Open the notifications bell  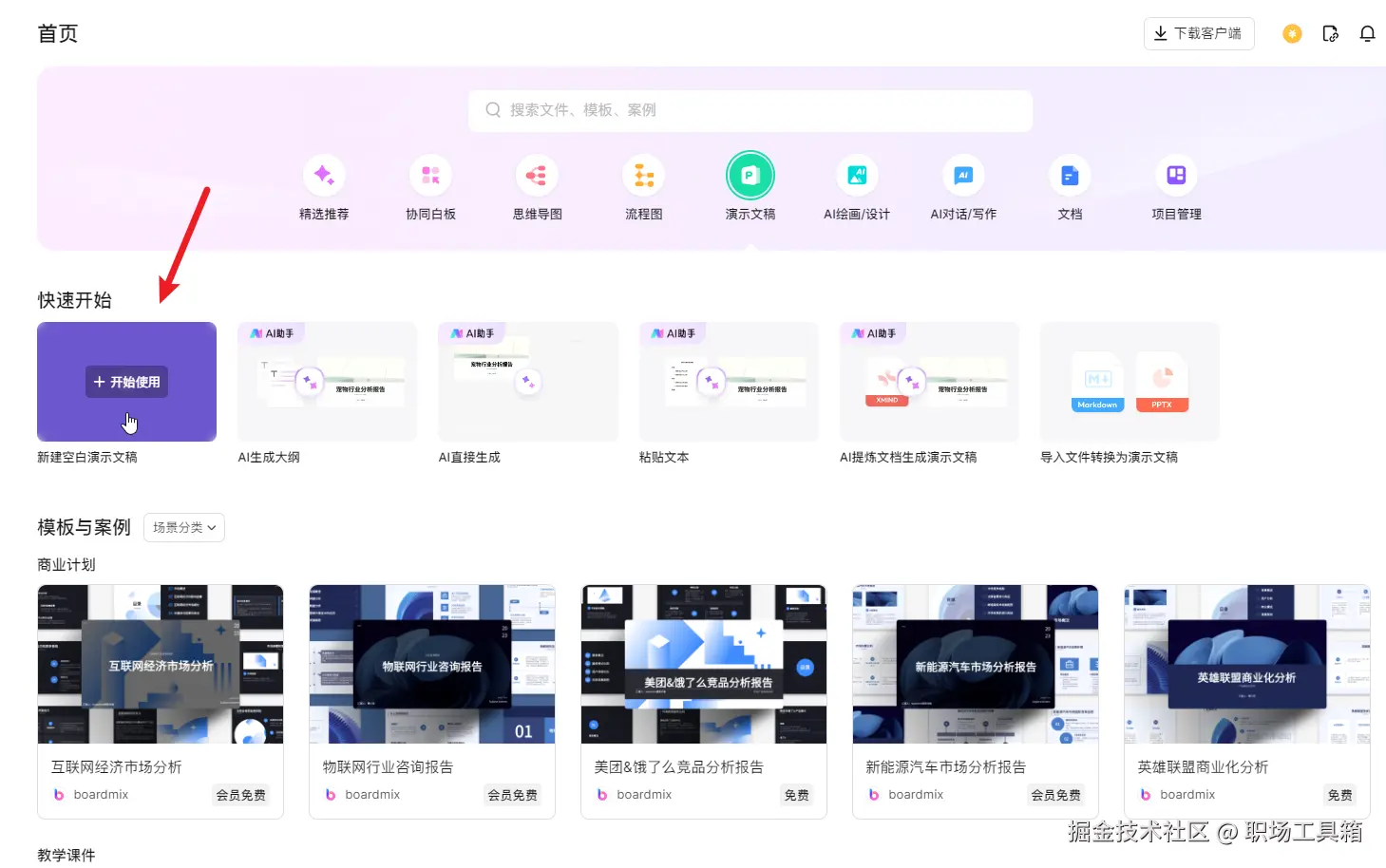point(1367,34)
